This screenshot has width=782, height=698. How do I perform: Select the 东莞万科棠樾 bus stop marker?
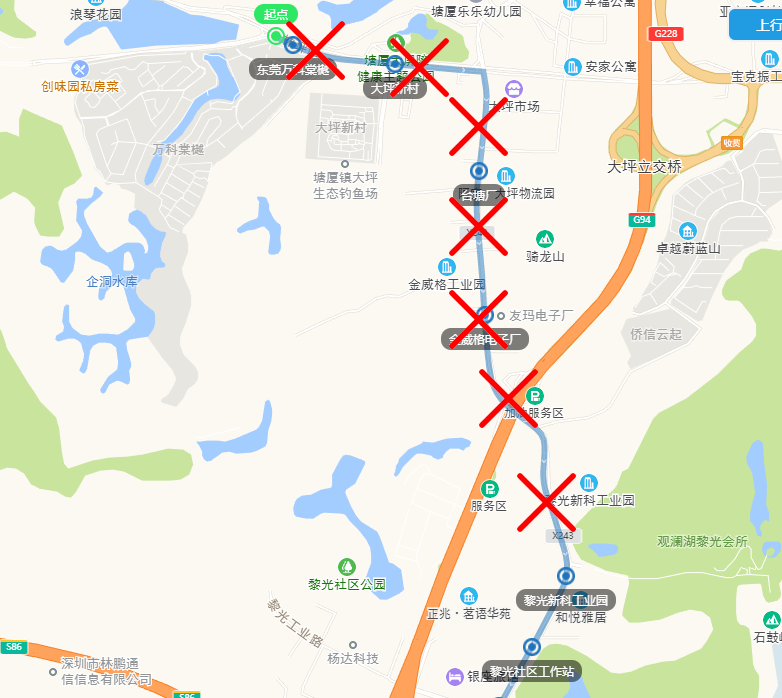pos(293,45)
